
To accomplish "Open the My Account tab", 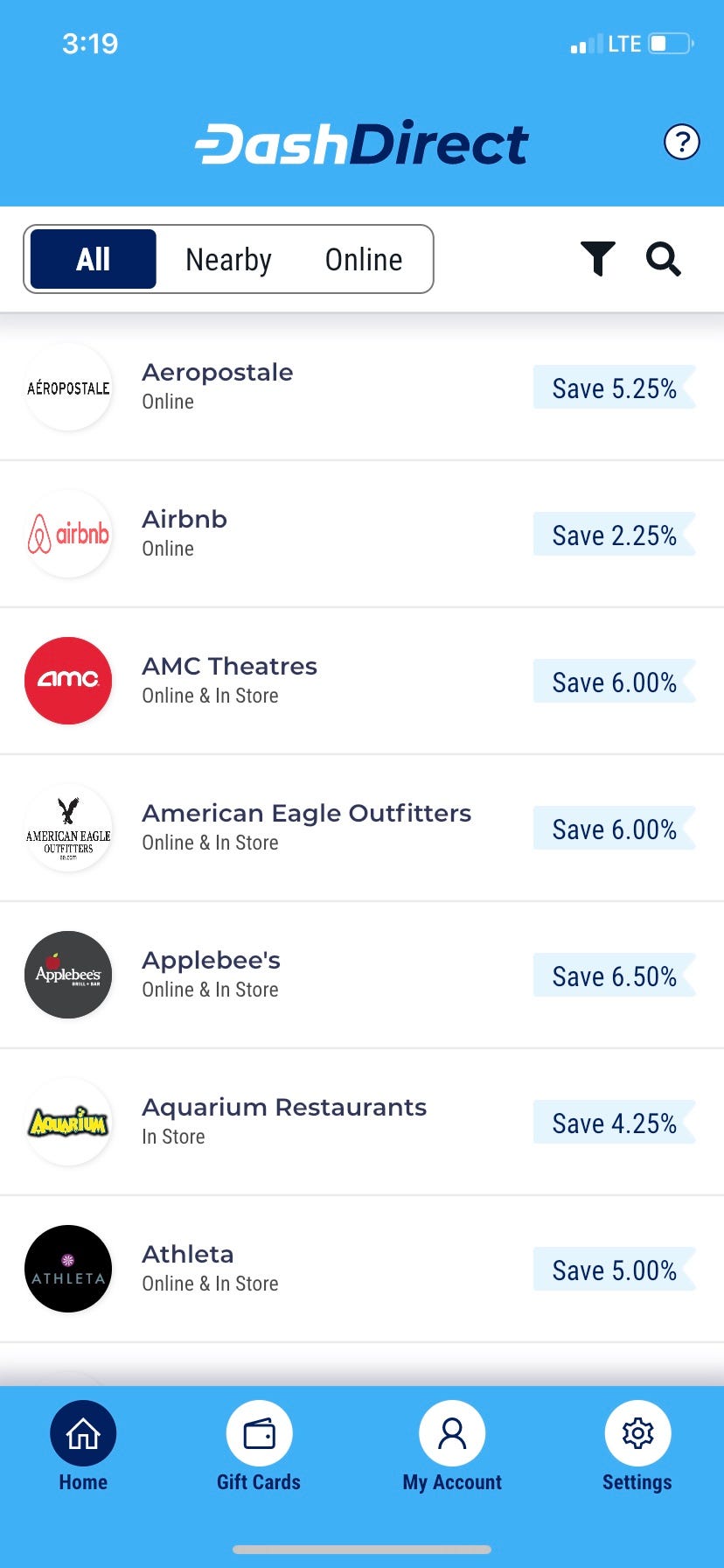I will coord(452,1447).
